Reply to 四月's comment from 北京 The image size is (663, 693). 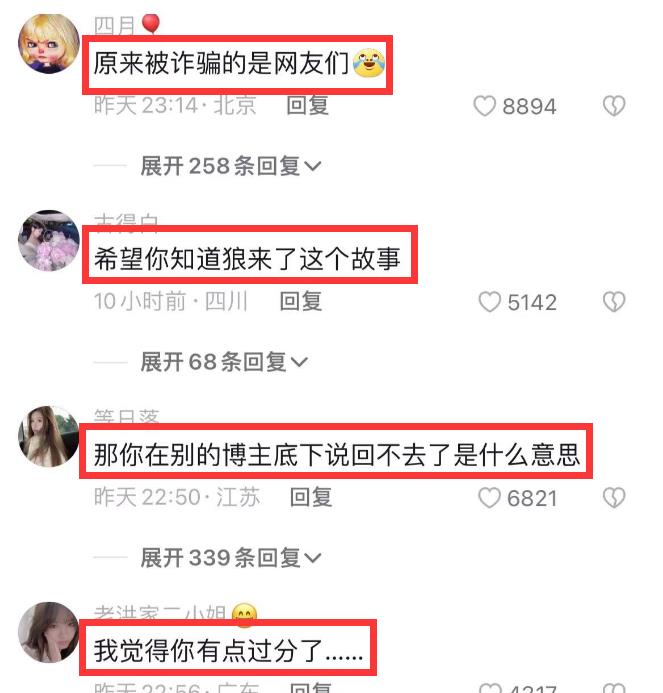coord(308,105)
